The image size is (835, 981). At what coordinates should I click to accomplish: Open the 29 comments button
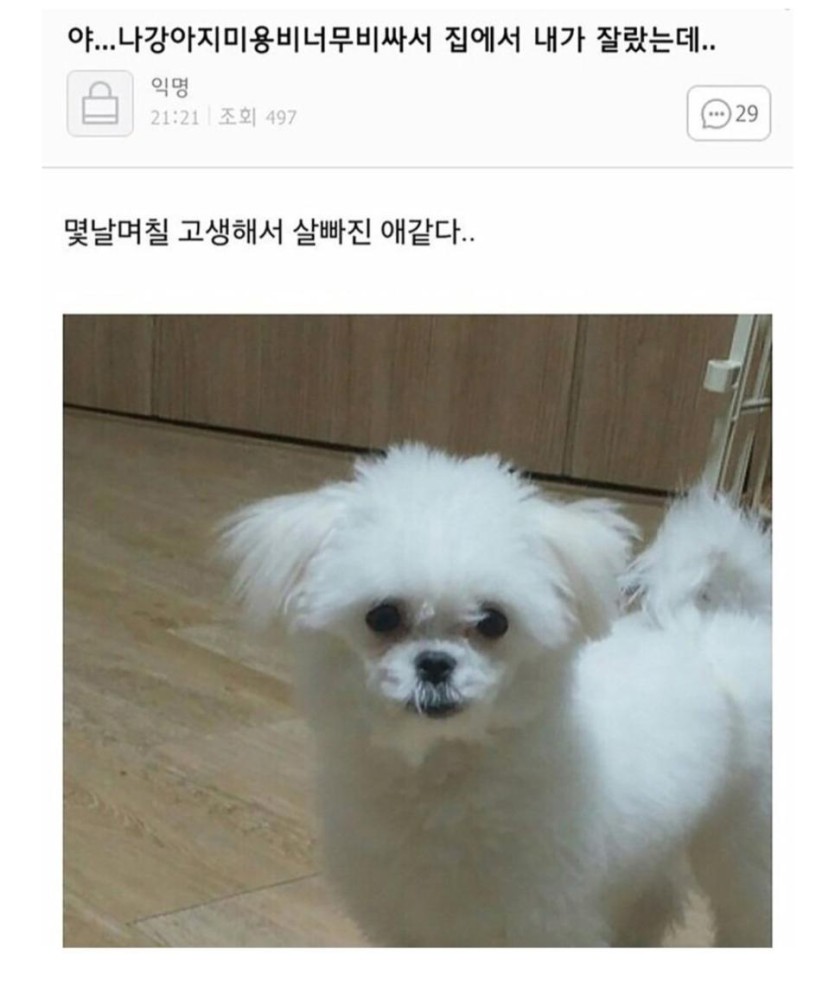[x=729, y=113]
